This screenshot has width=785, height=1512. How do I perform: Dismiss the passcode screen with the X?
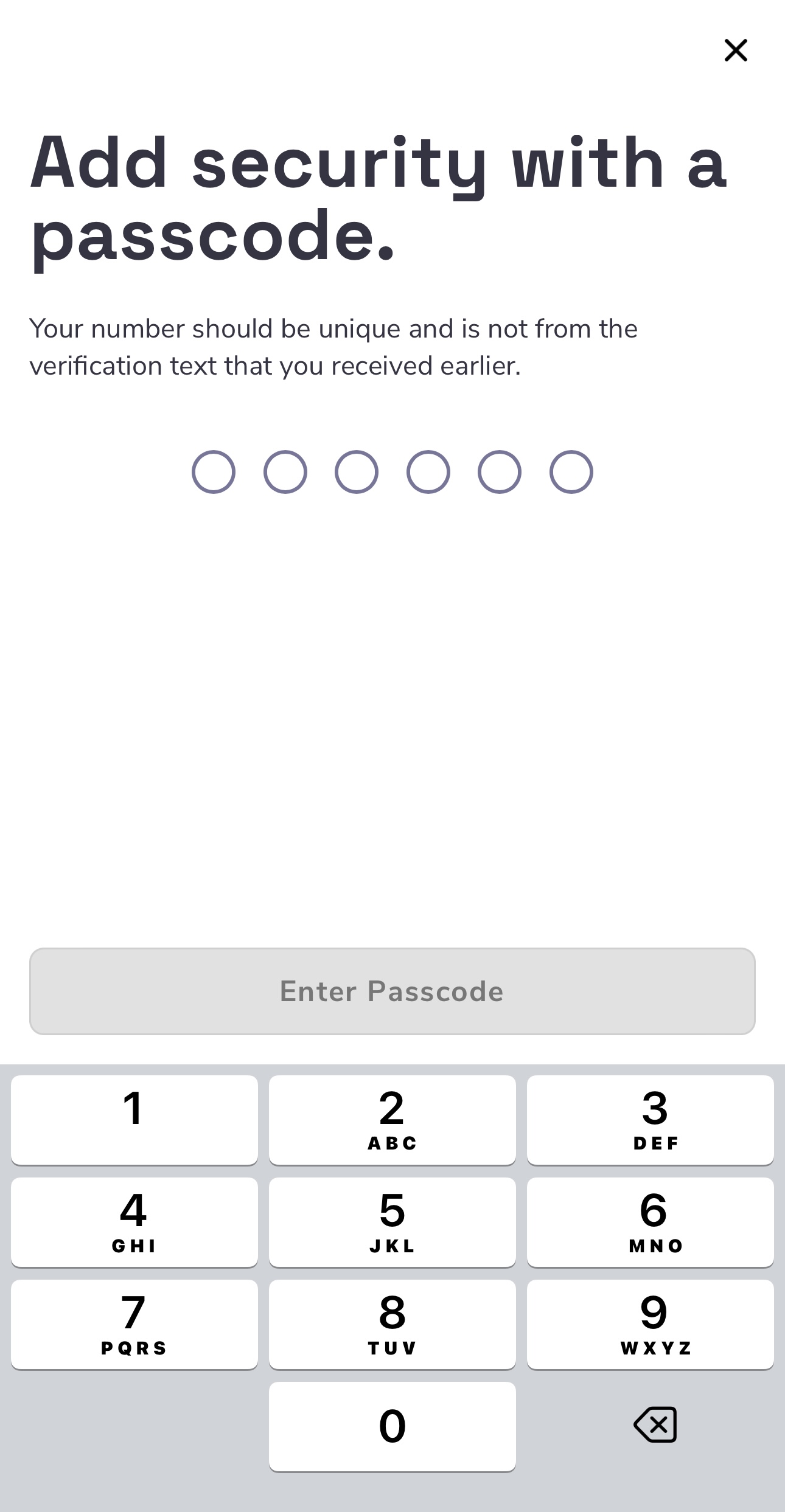tap(736, 50)
